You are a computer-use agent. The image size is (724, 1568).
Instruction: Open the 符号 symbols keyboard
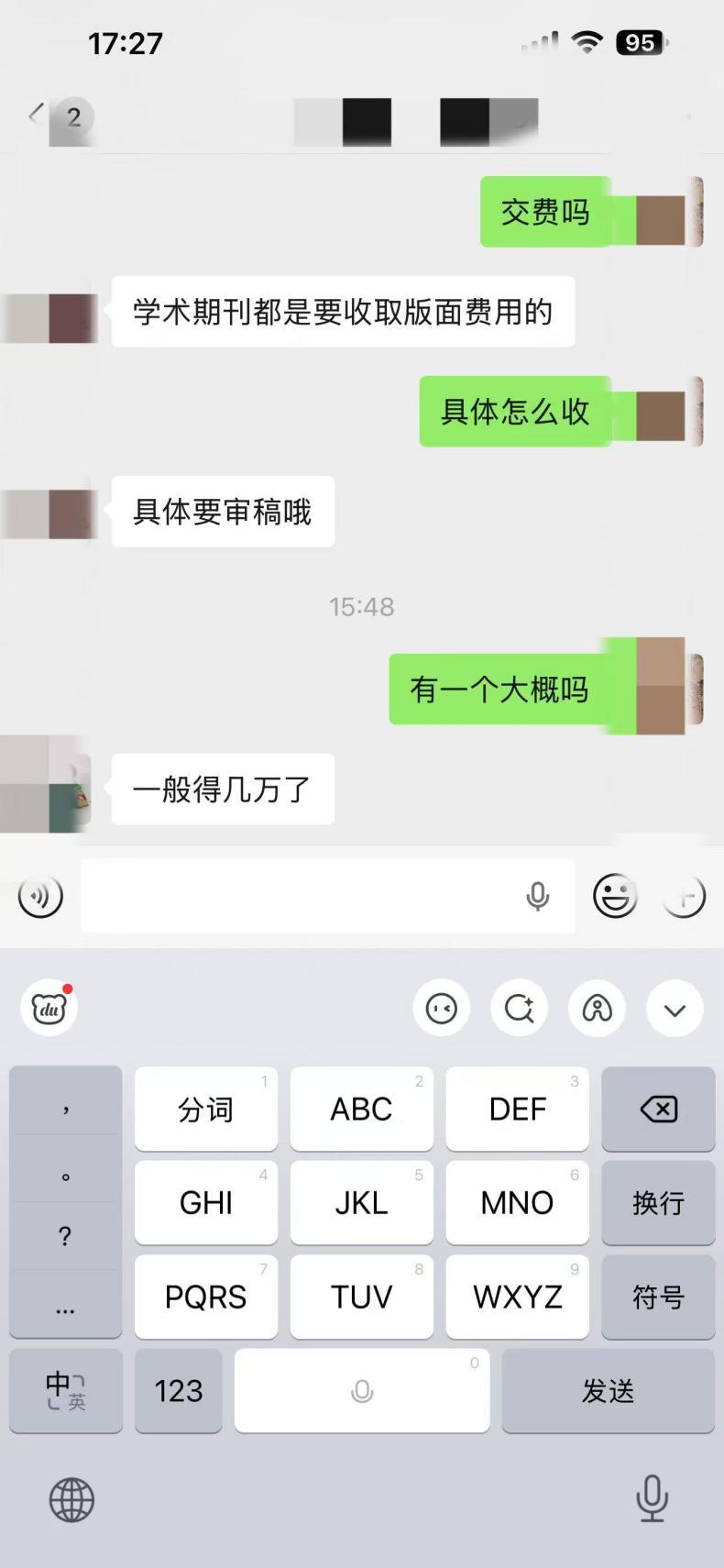point(658,1297)
